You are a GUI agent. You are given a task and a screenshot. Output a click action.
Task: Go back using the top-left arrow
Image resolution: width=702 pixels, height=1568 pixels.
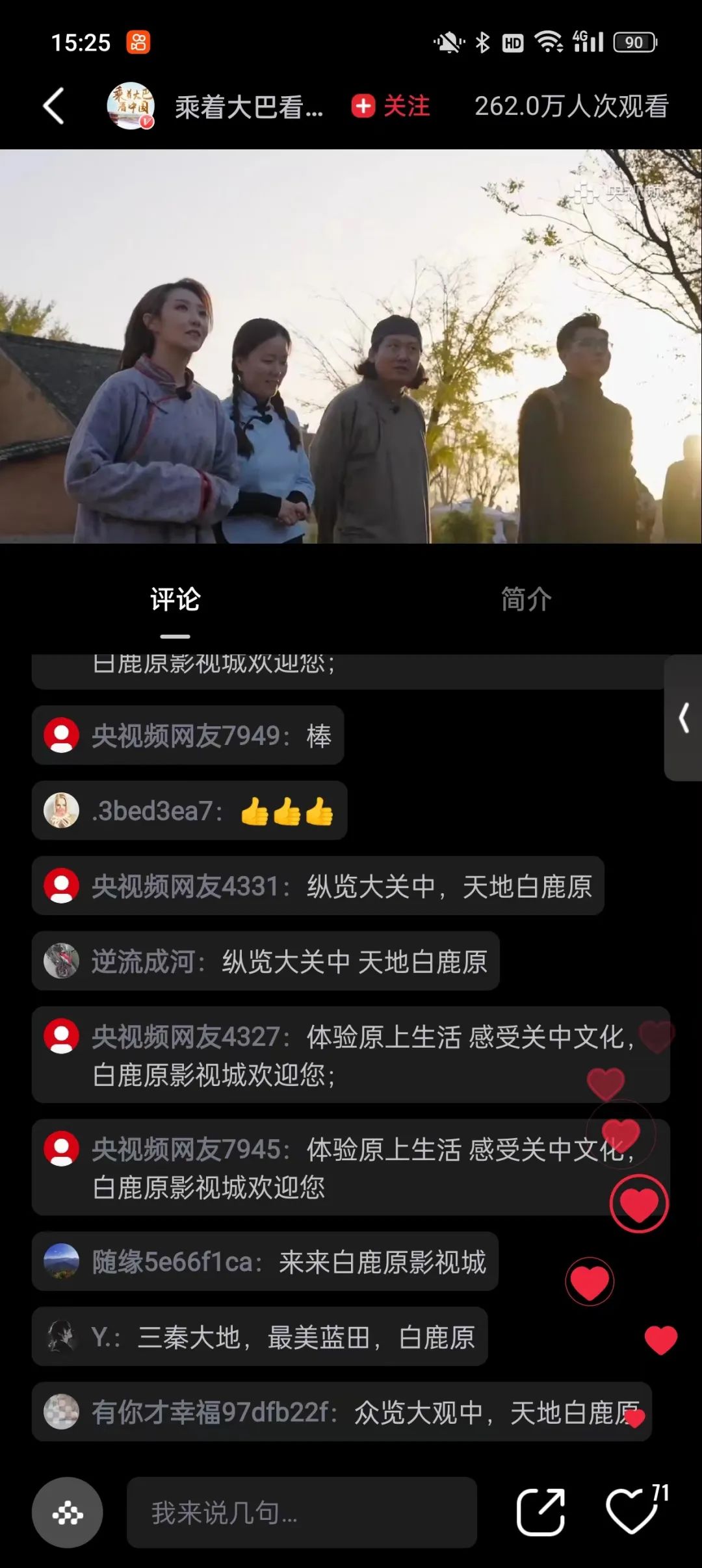(54, 106)
